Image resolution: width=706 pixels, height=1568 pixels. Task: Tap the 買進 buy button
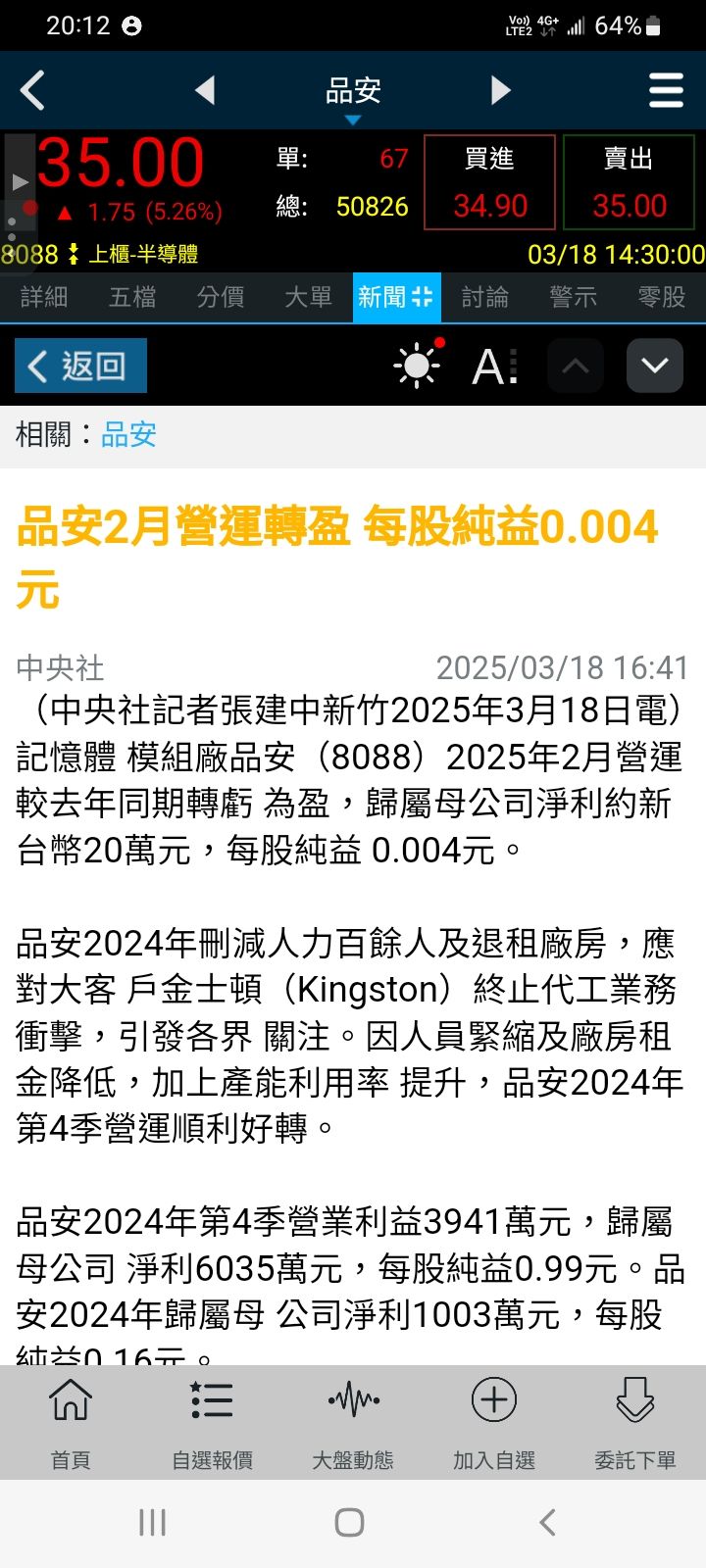coord(489,183)
